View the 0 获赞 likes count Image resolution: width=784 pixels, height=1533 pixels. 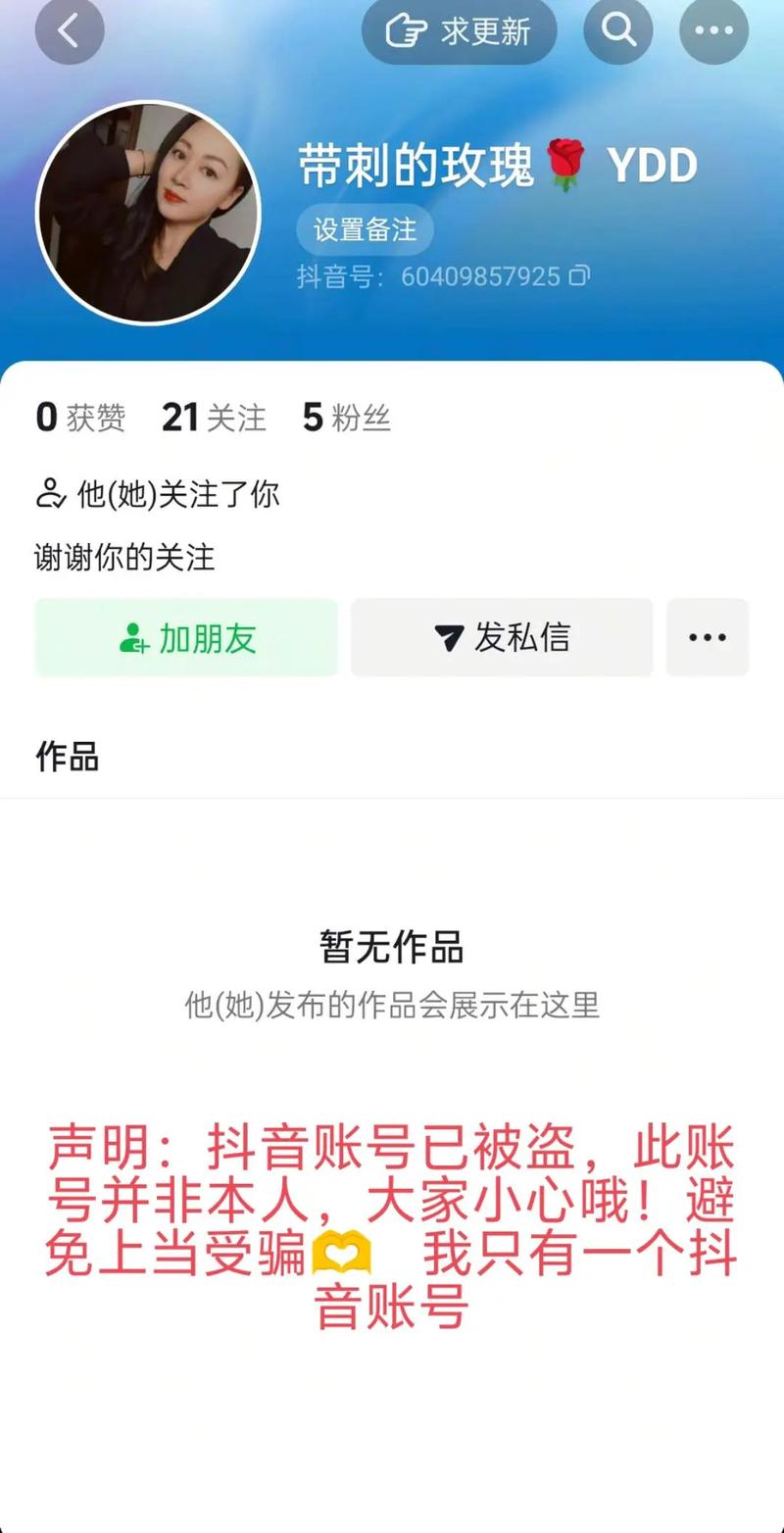[x=80, y=418]
